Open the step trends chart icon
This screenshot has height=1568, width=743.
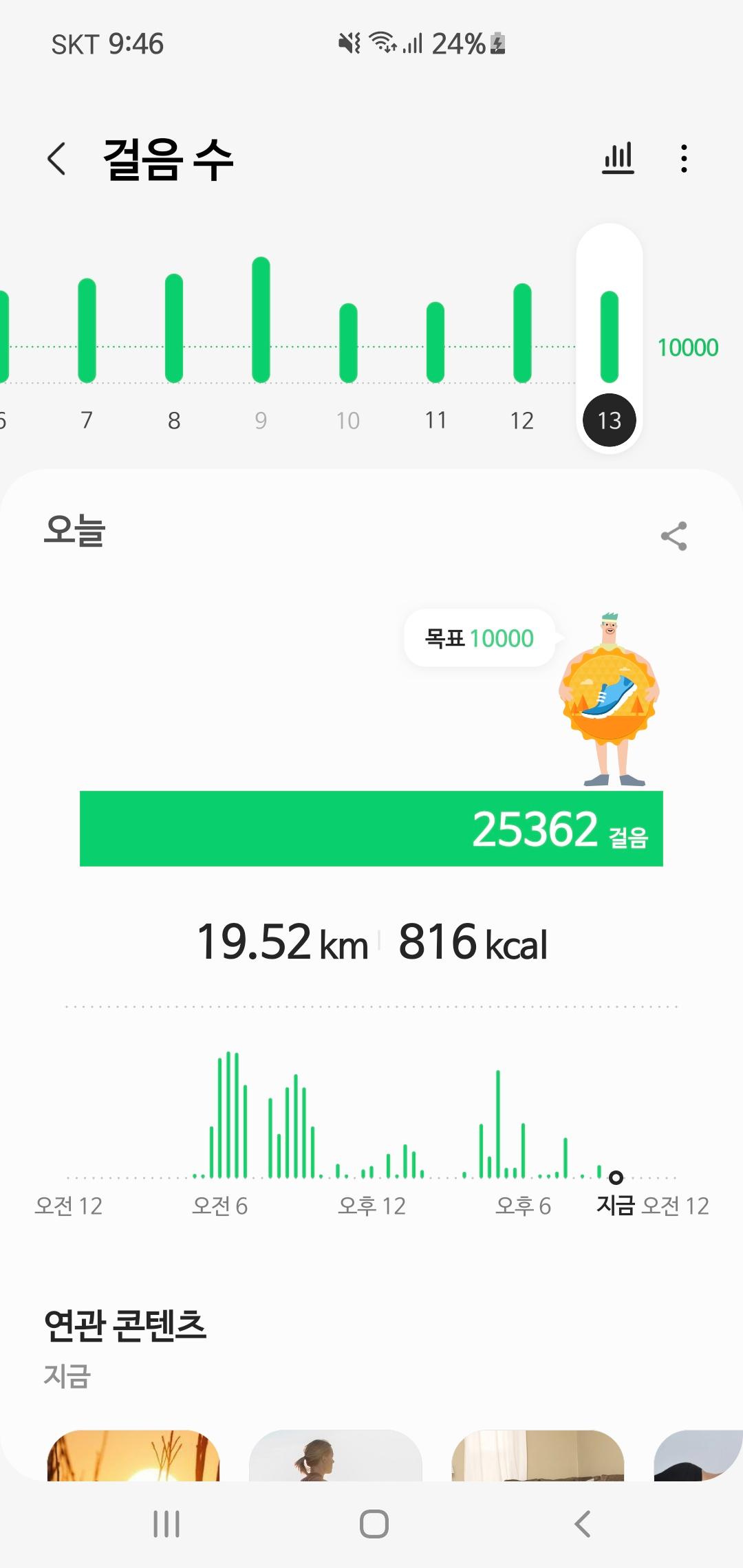pos(618,159)
